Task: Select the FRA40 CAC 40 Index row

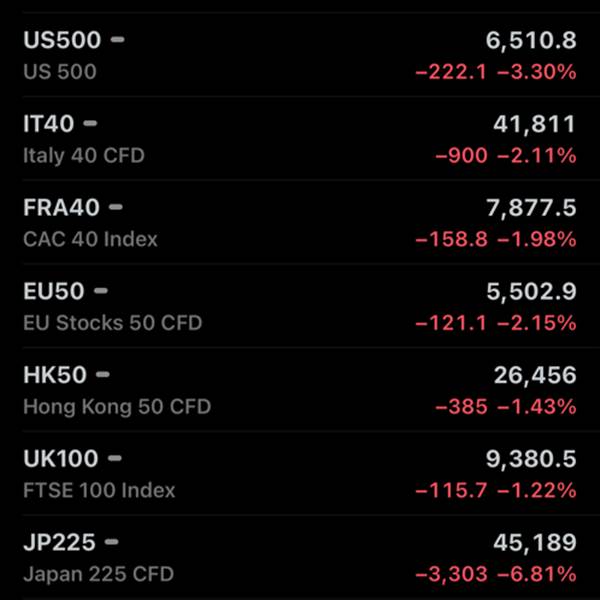Action: (300, 223)
